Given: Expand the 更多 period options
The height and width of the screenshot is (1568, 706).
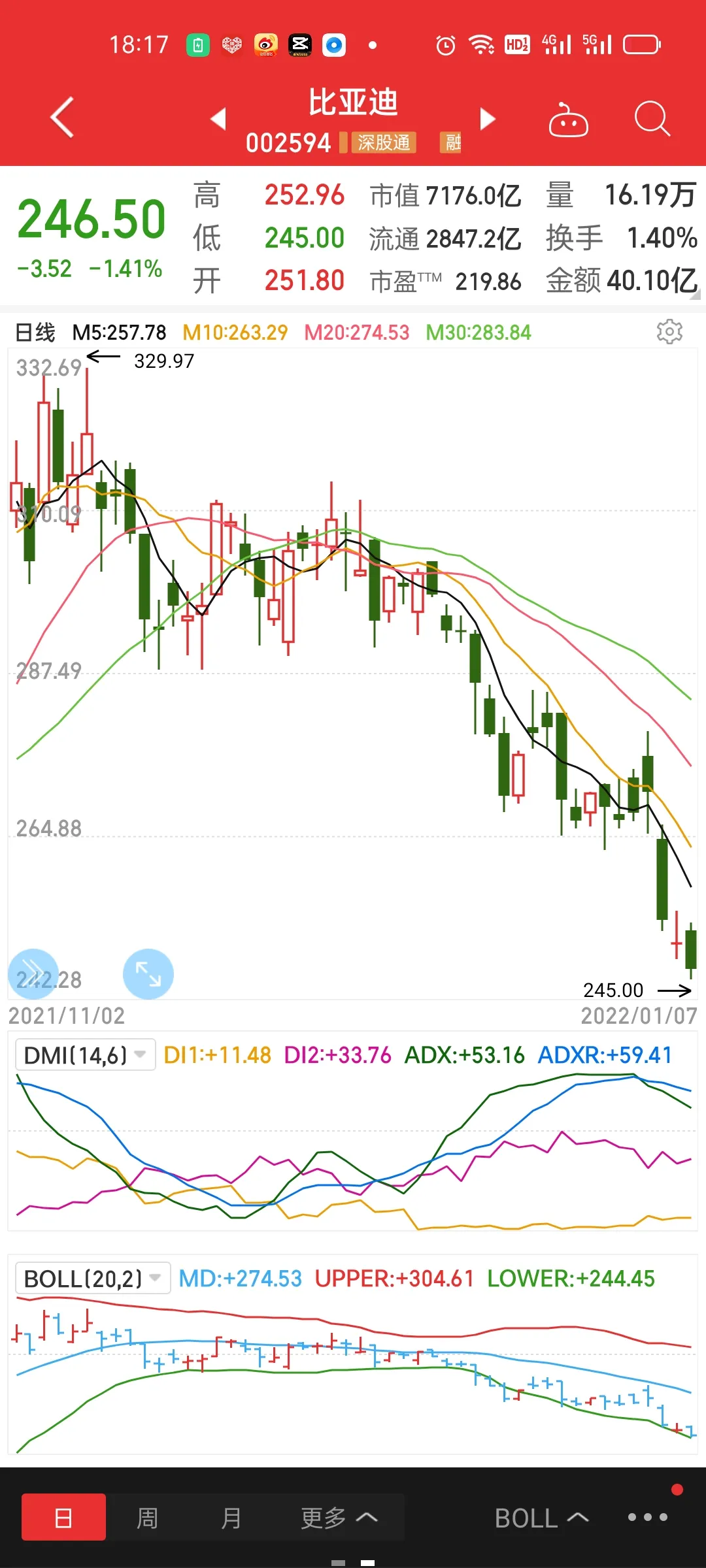Looking at the screenshot, I should (x=339, y=1517).
